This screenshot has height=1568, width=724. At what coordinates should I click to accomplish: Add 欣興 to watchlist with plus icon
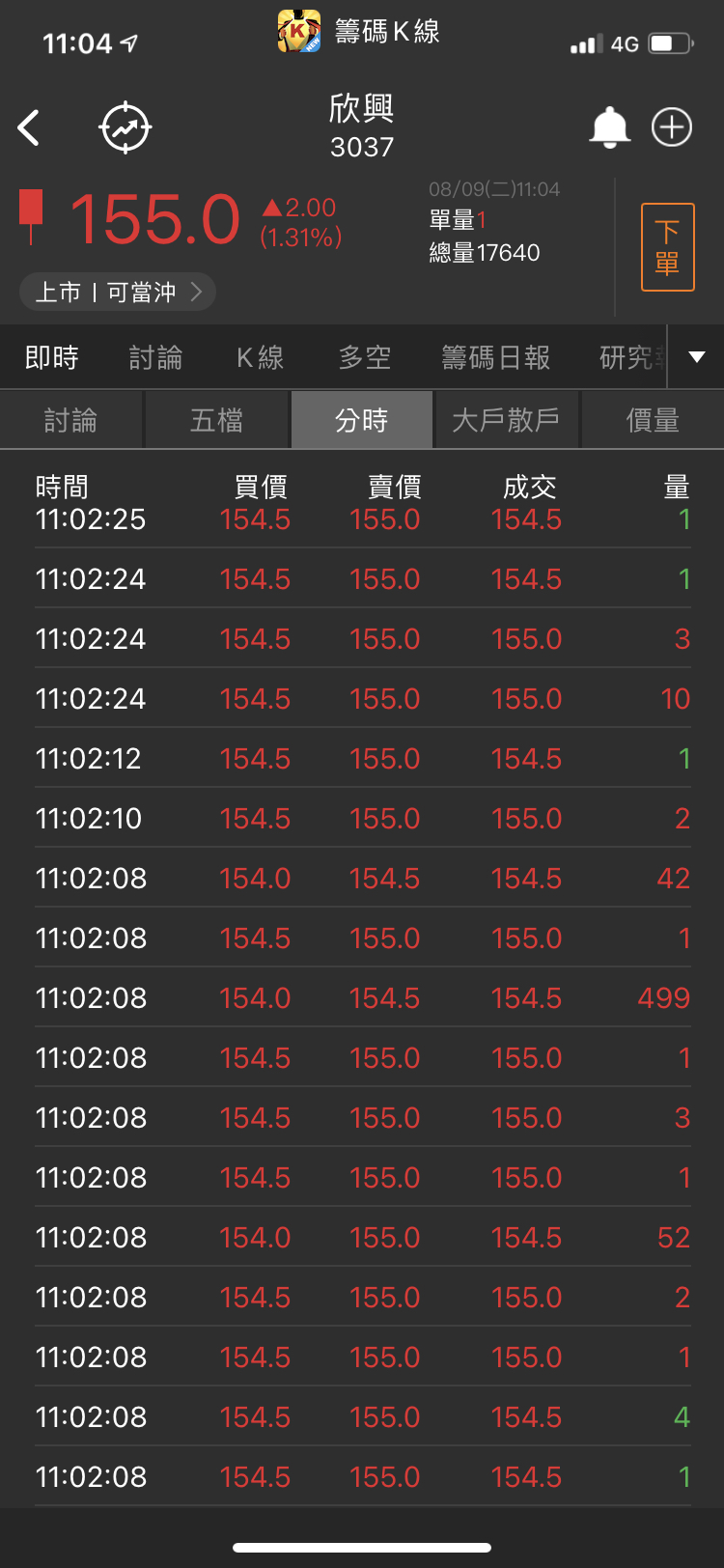pyautogui.click(x=672, y=127)
